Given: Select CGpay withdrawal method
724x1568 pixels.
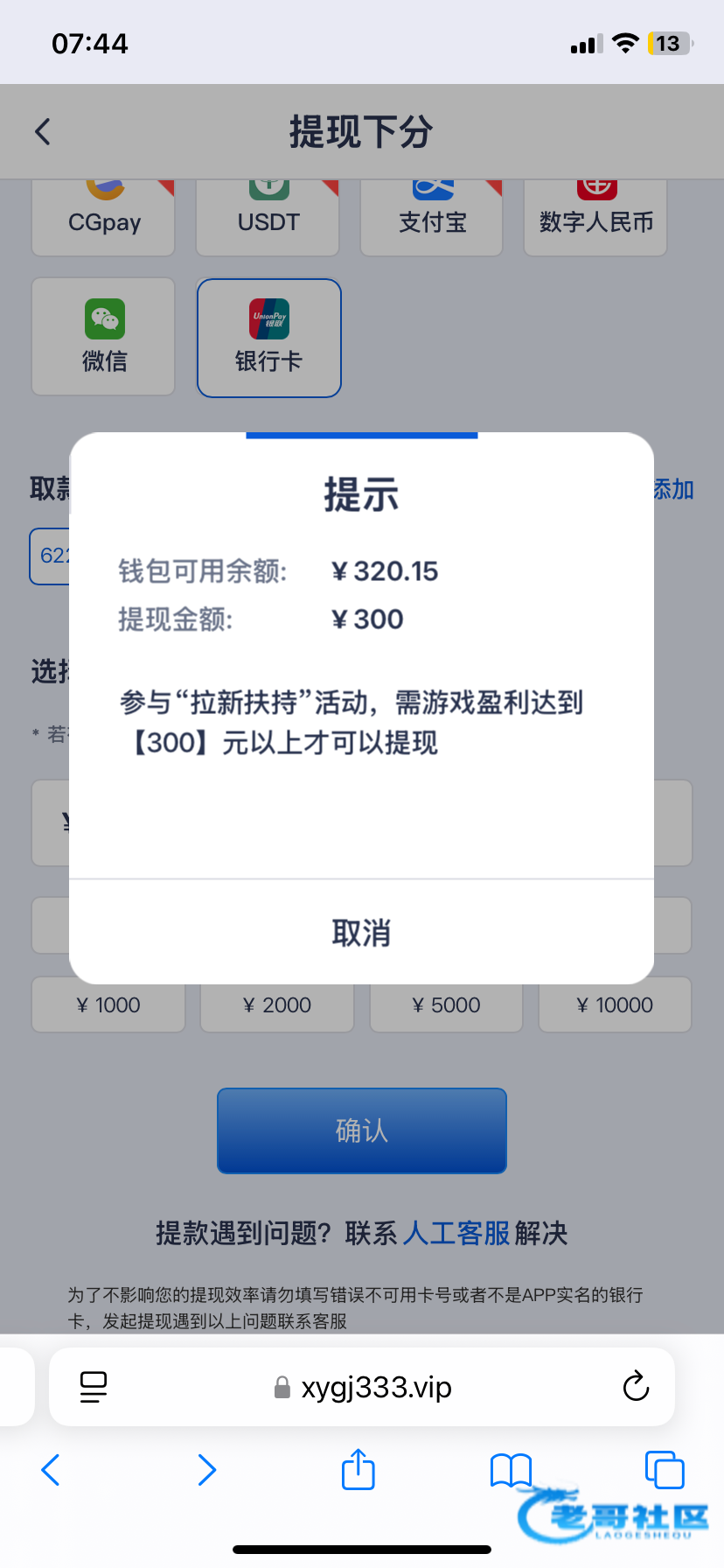Looking at the screenshot, I should 103,219.
